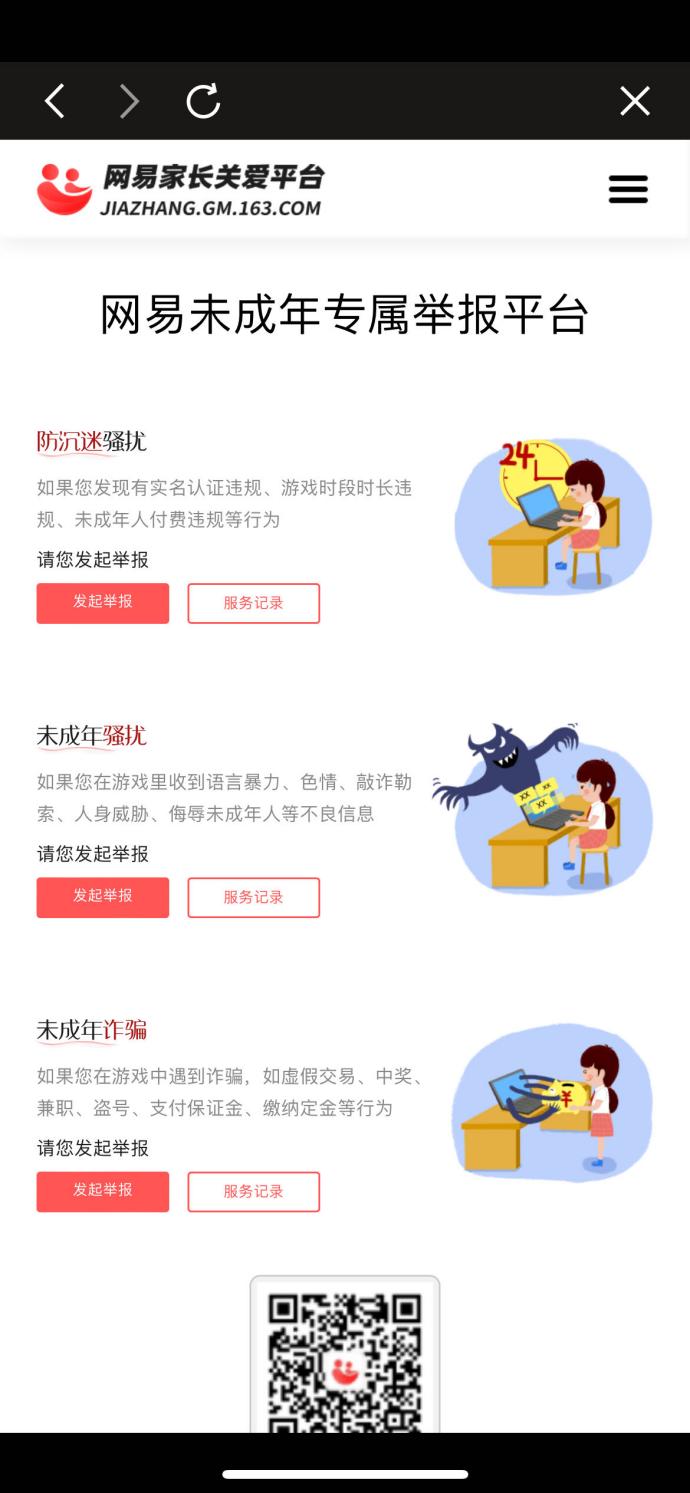Viewport: 690px width, 1493px height.
Task: Open the hamburger menu
Action: pos(628,189)
